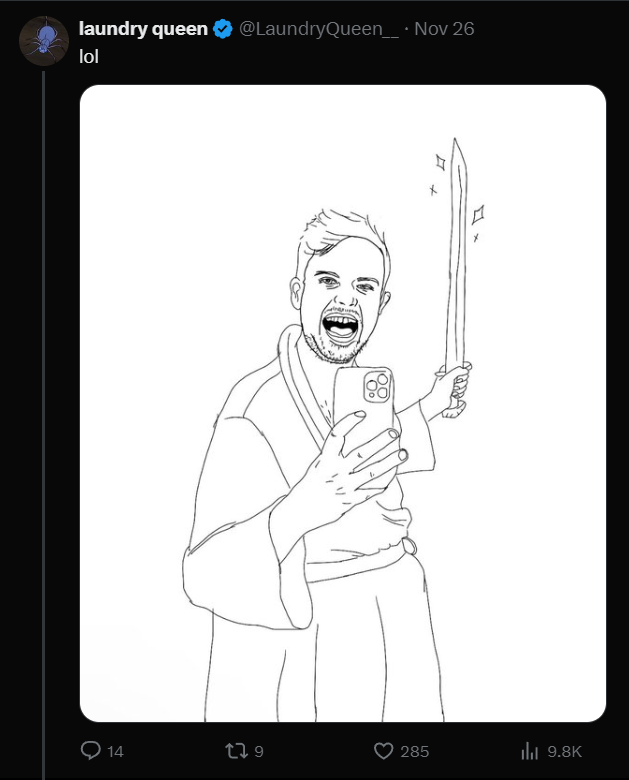Screen dimensions: 629x780
Task: Open the @LaundryQueen__ handle
Action: [319, 29]
